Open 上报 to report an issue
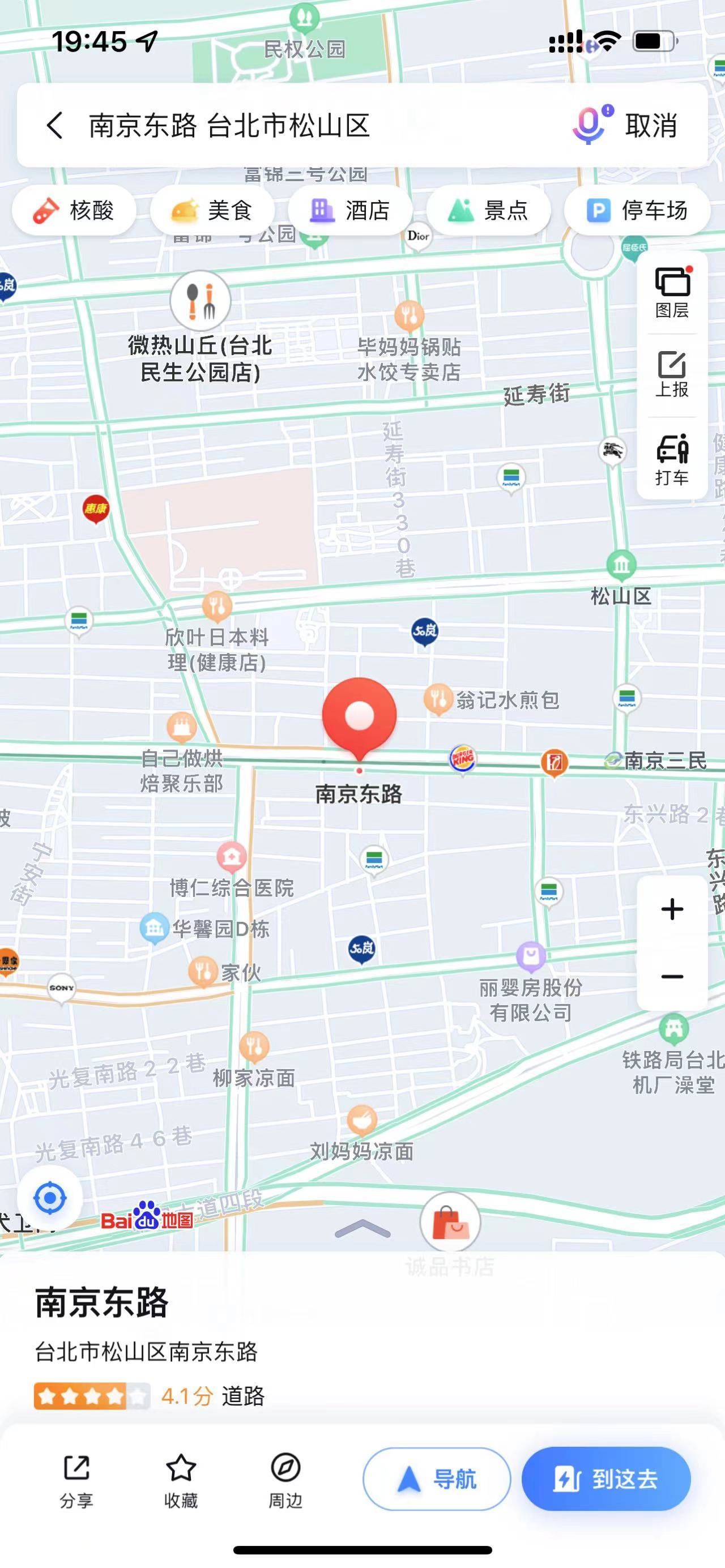Screen dimensions: 725x1568 point(672,375)
